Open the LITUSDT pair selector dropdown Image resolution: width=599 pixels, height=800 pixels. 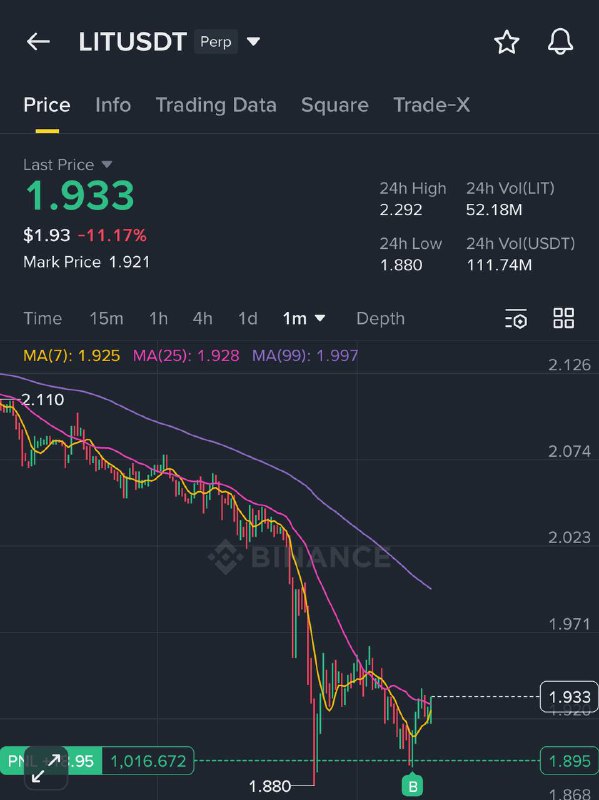point(254,41)
